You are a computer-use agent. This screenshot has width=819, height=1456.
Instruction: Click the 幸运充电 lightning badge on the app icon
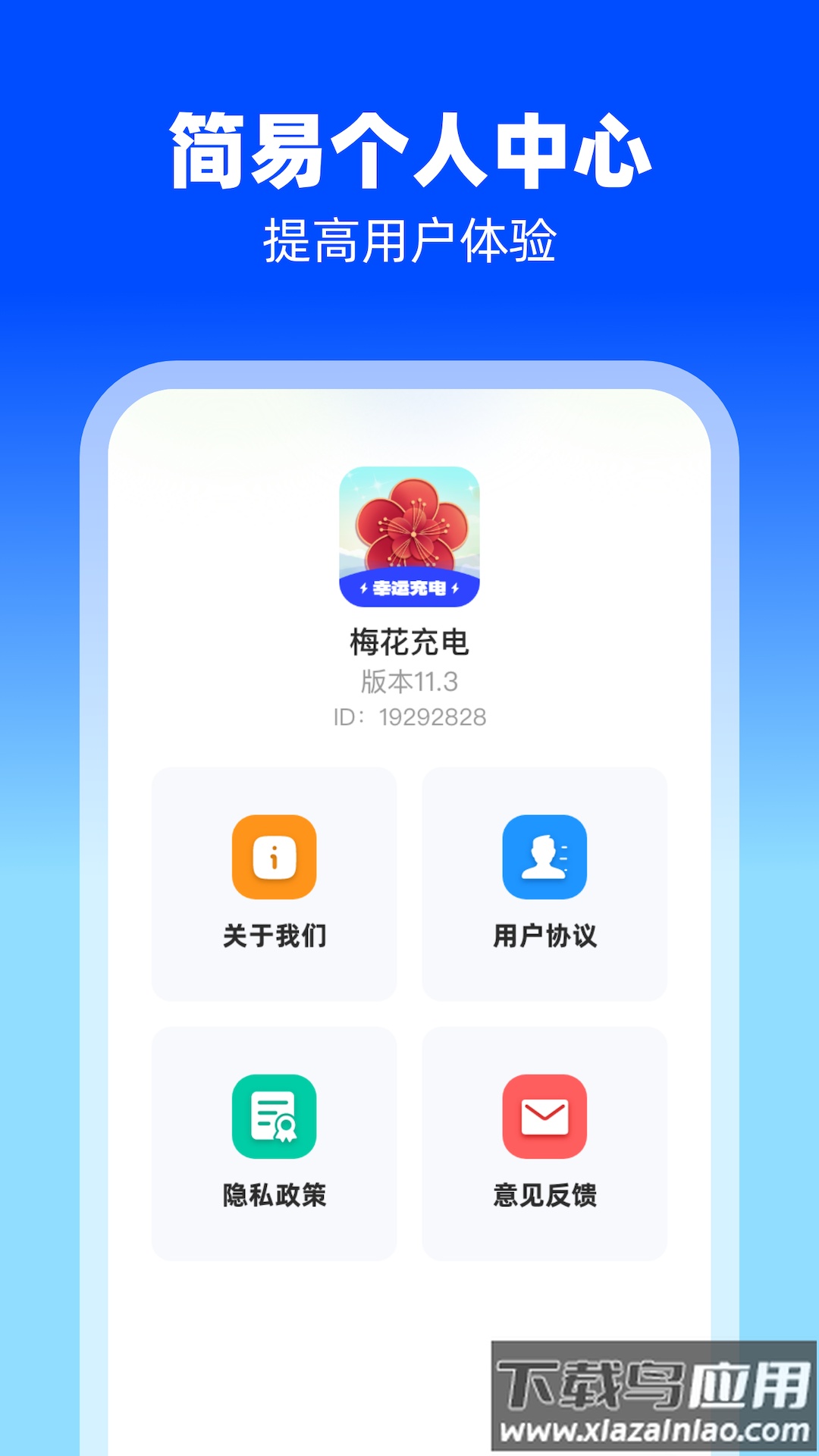[409, 588]
